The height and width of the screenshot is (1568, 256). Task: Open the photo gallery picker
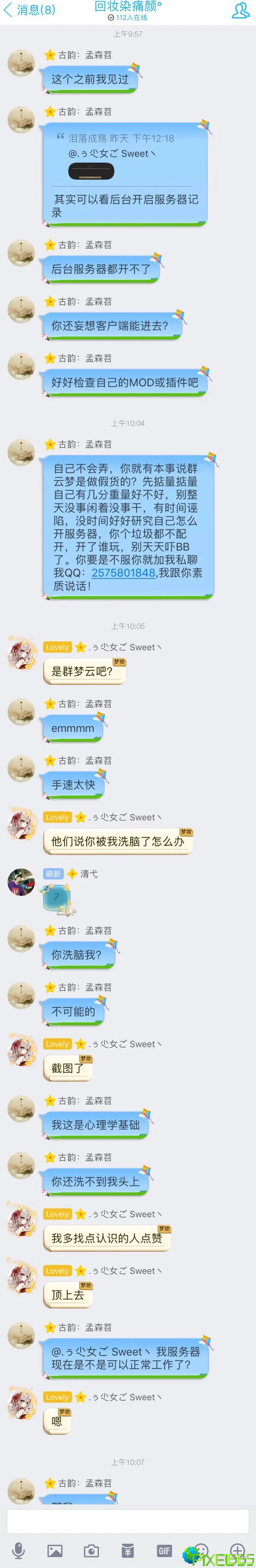pos(55,1550)
